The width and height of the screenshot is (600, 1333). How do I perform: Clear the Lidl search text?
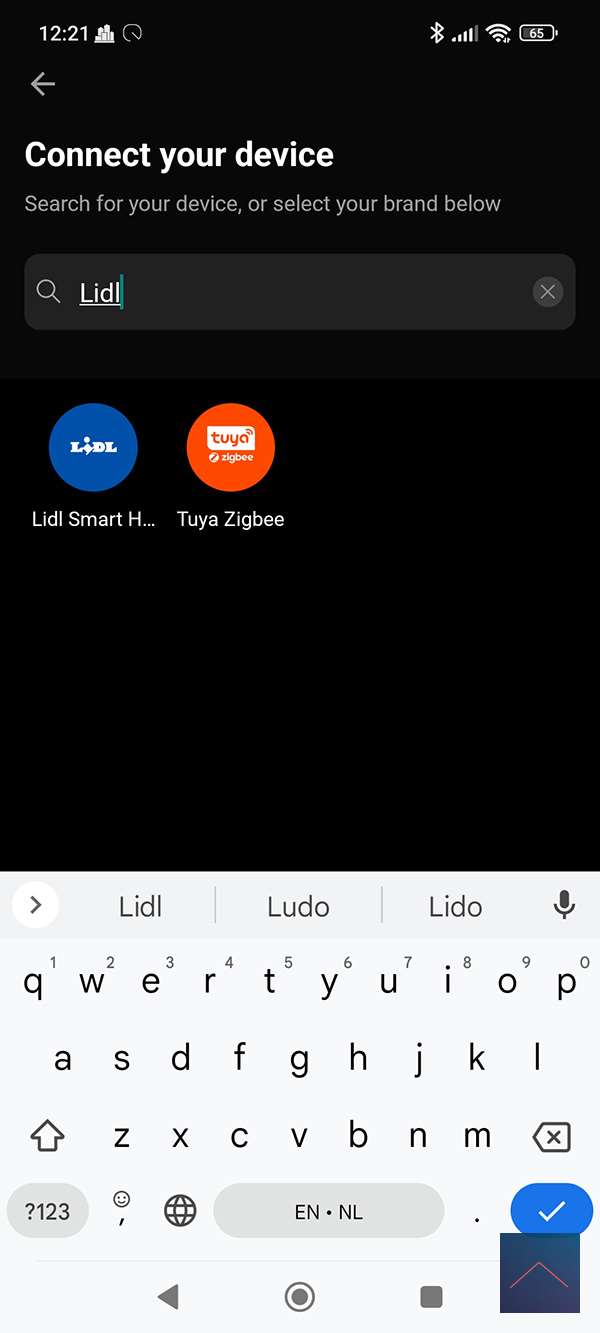tap(547, 292)
